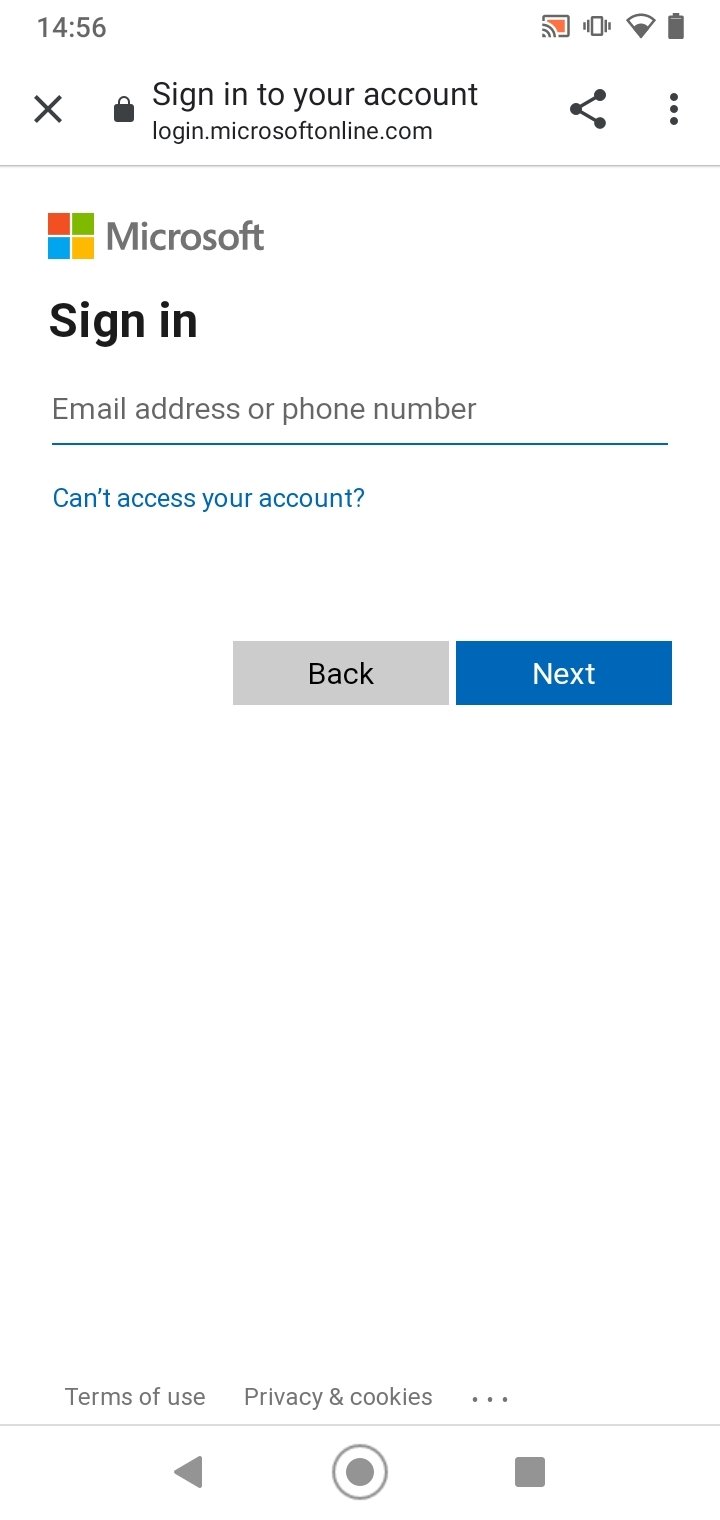Screen dimensions: 720x1520
Task: Expand the footer ellipsis options
Action: click(490, 1399)
